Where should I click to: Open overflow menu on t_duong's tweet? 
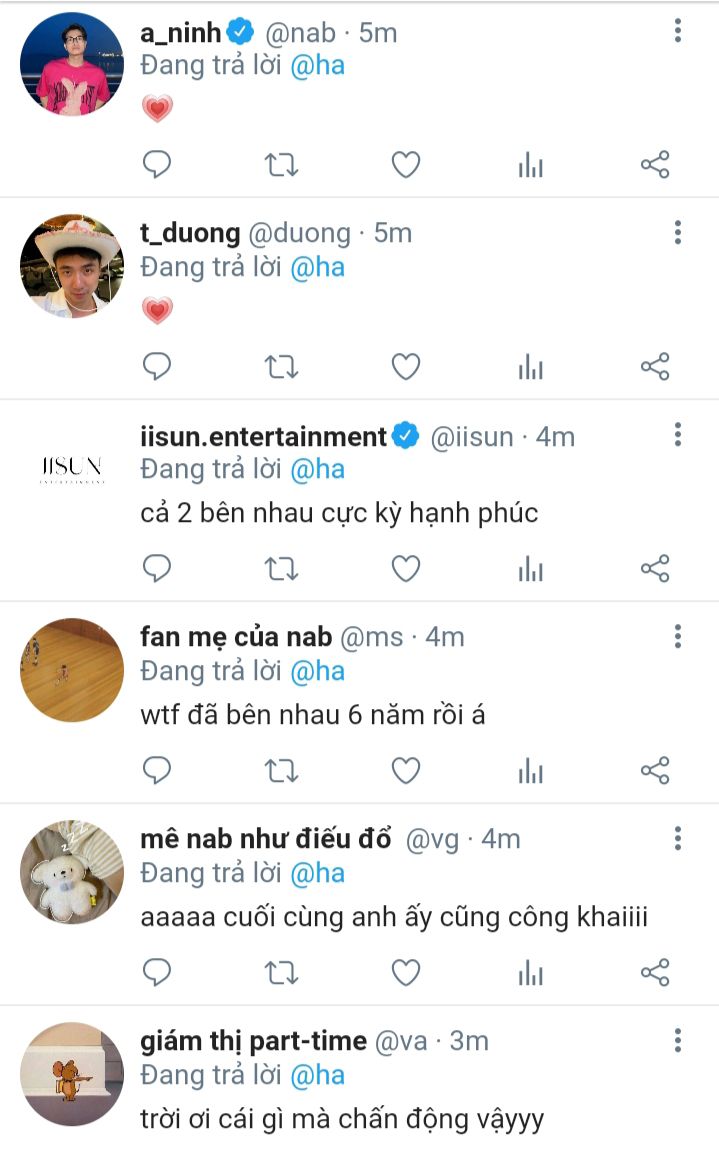(x=677, y=233)
